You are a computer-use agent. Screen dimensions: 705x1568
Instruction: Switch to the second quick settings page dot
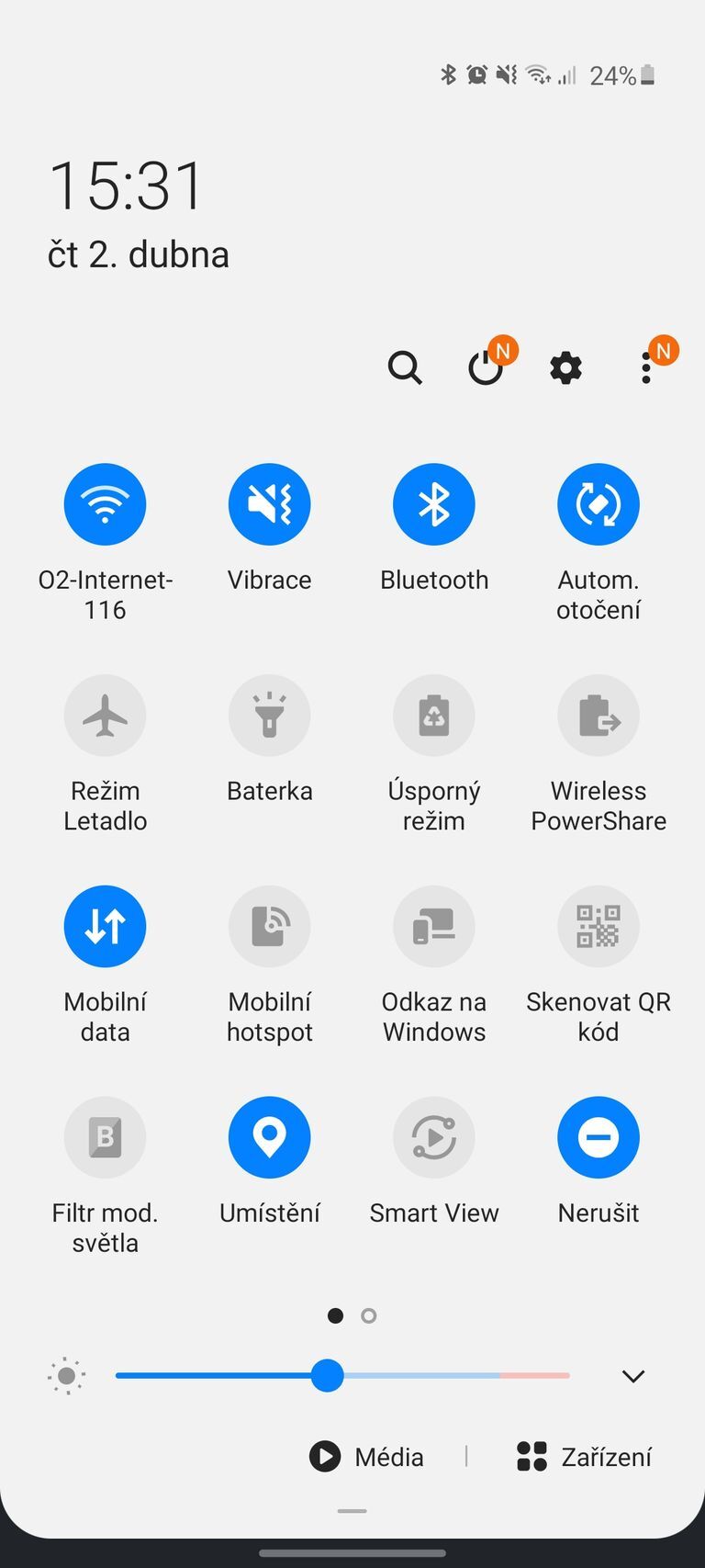coord(369,1315)
